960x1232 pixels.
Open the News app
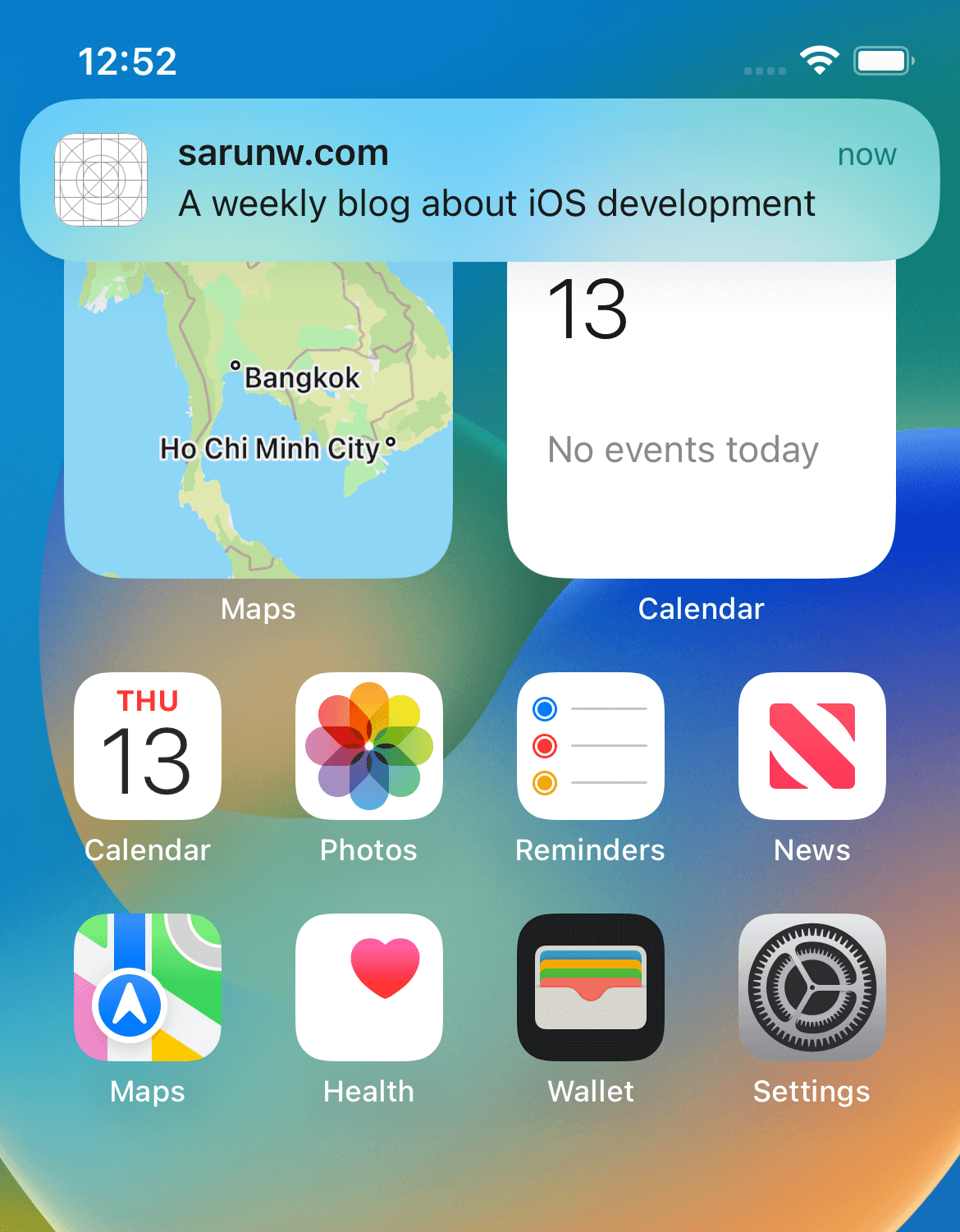pyautogui.click(x=812, y=746)
